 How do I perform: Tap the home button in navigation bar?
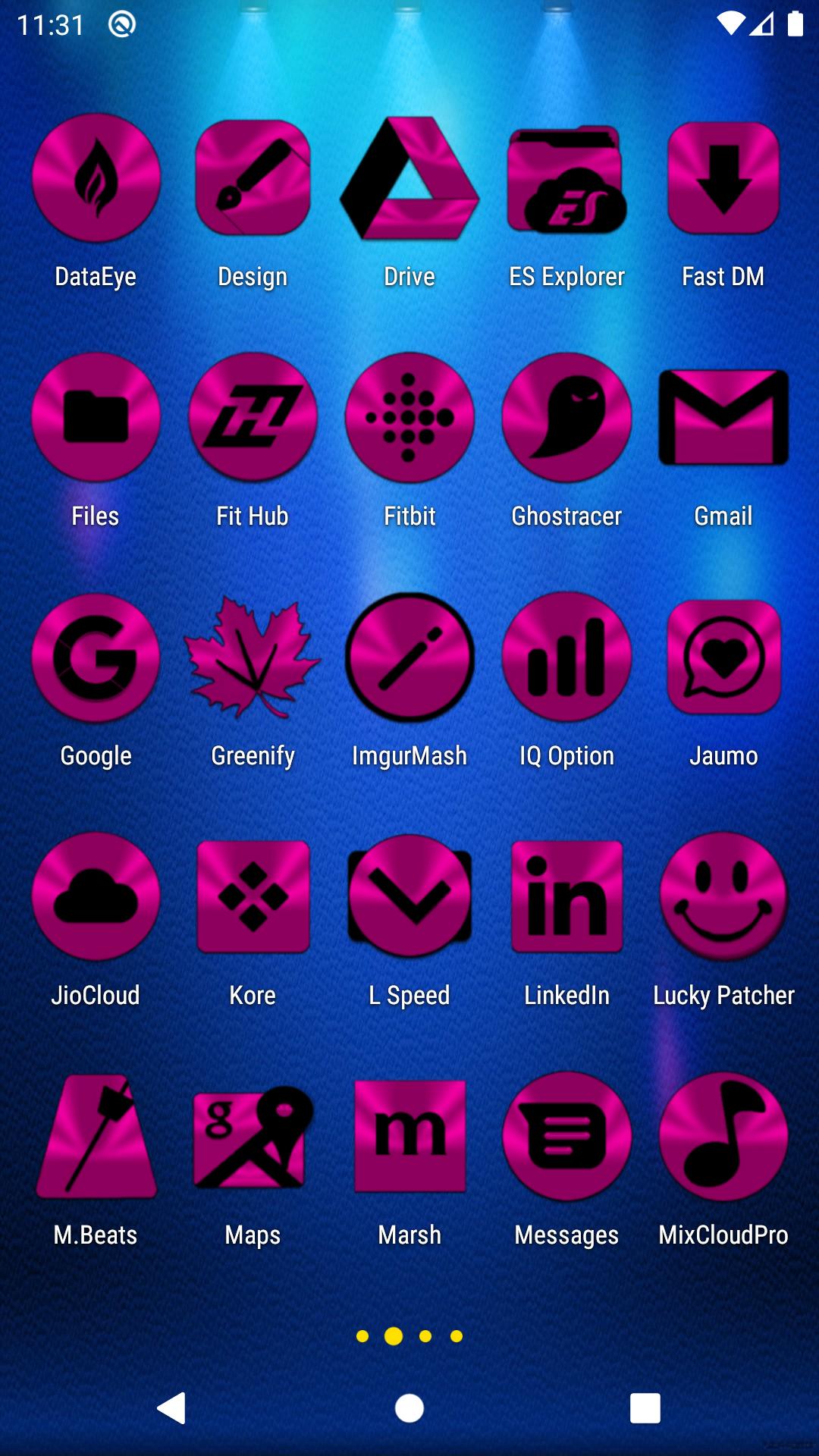(x=409, y=1408)
